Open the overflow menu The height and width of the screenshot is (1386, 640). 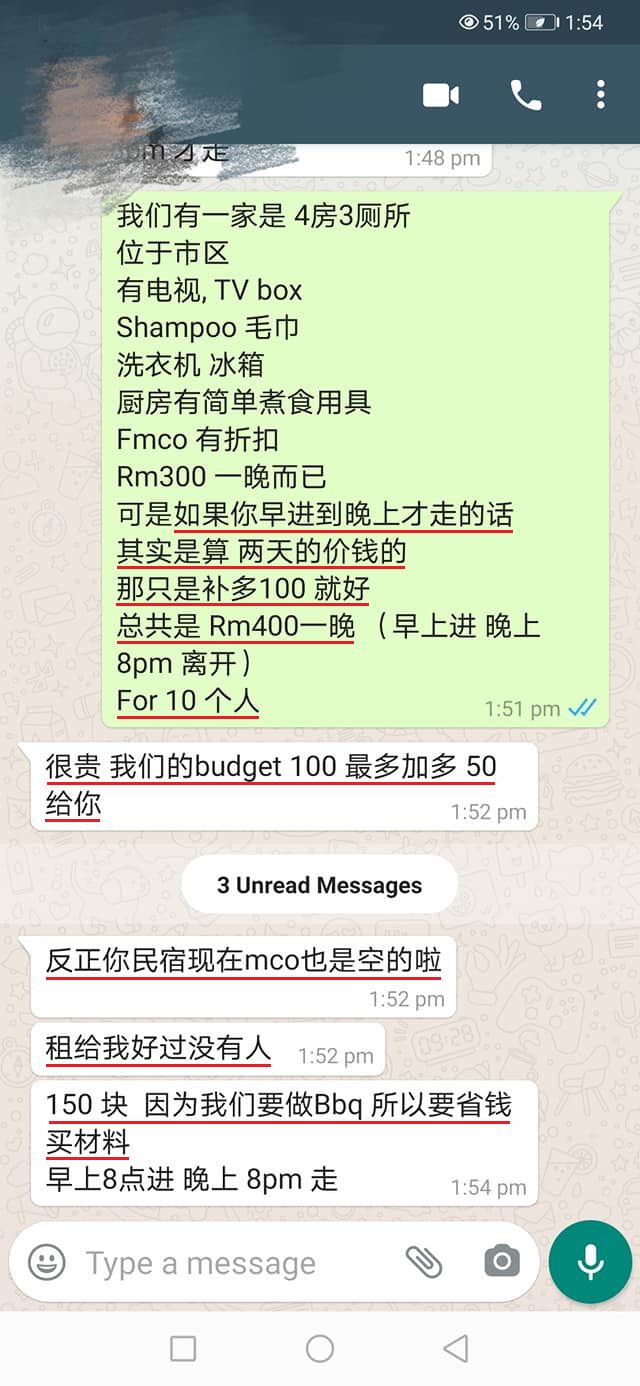pos(600,95)
